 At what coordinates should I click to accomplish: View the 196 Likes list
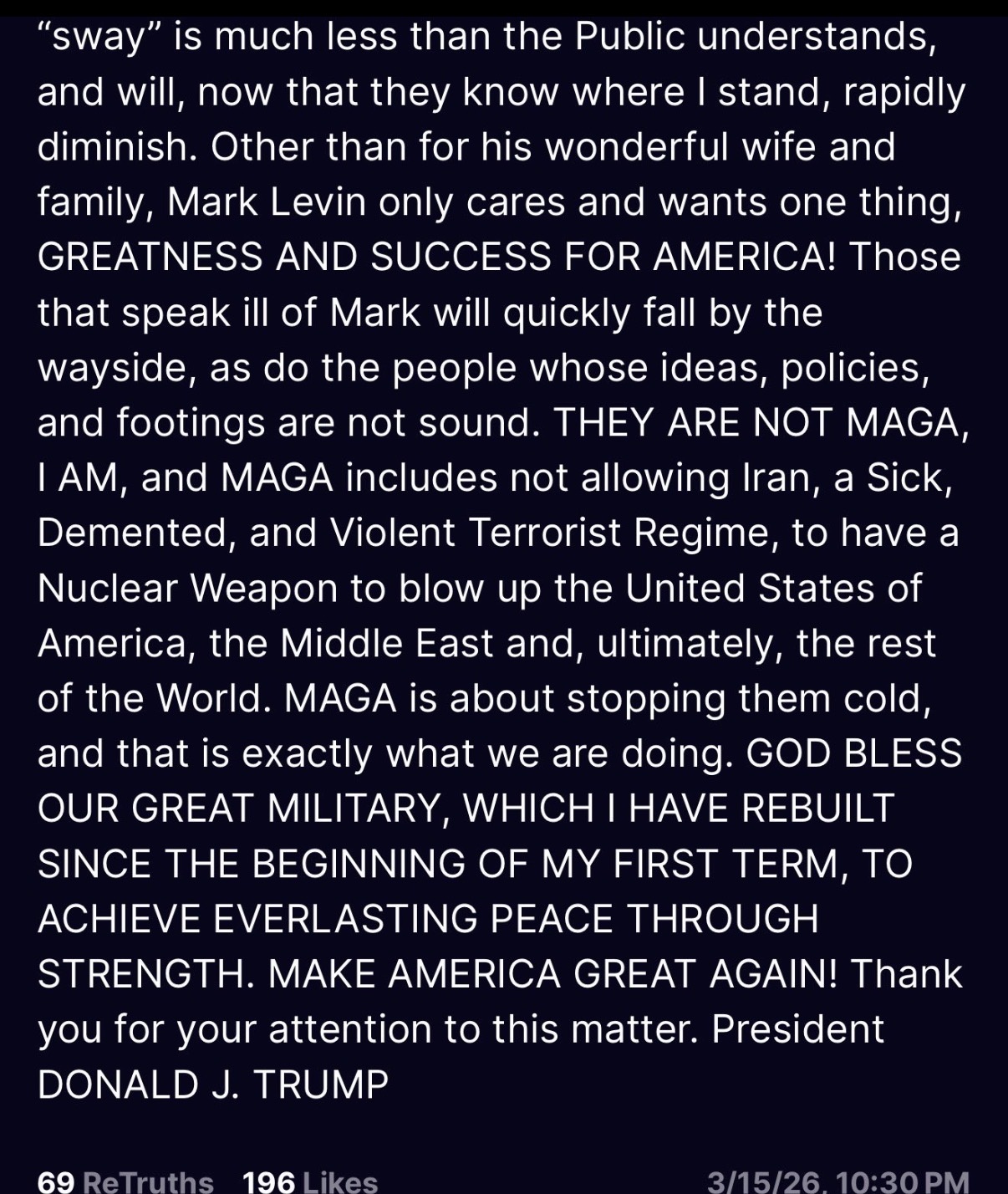pyautogui.click(x=310, y=1181)
